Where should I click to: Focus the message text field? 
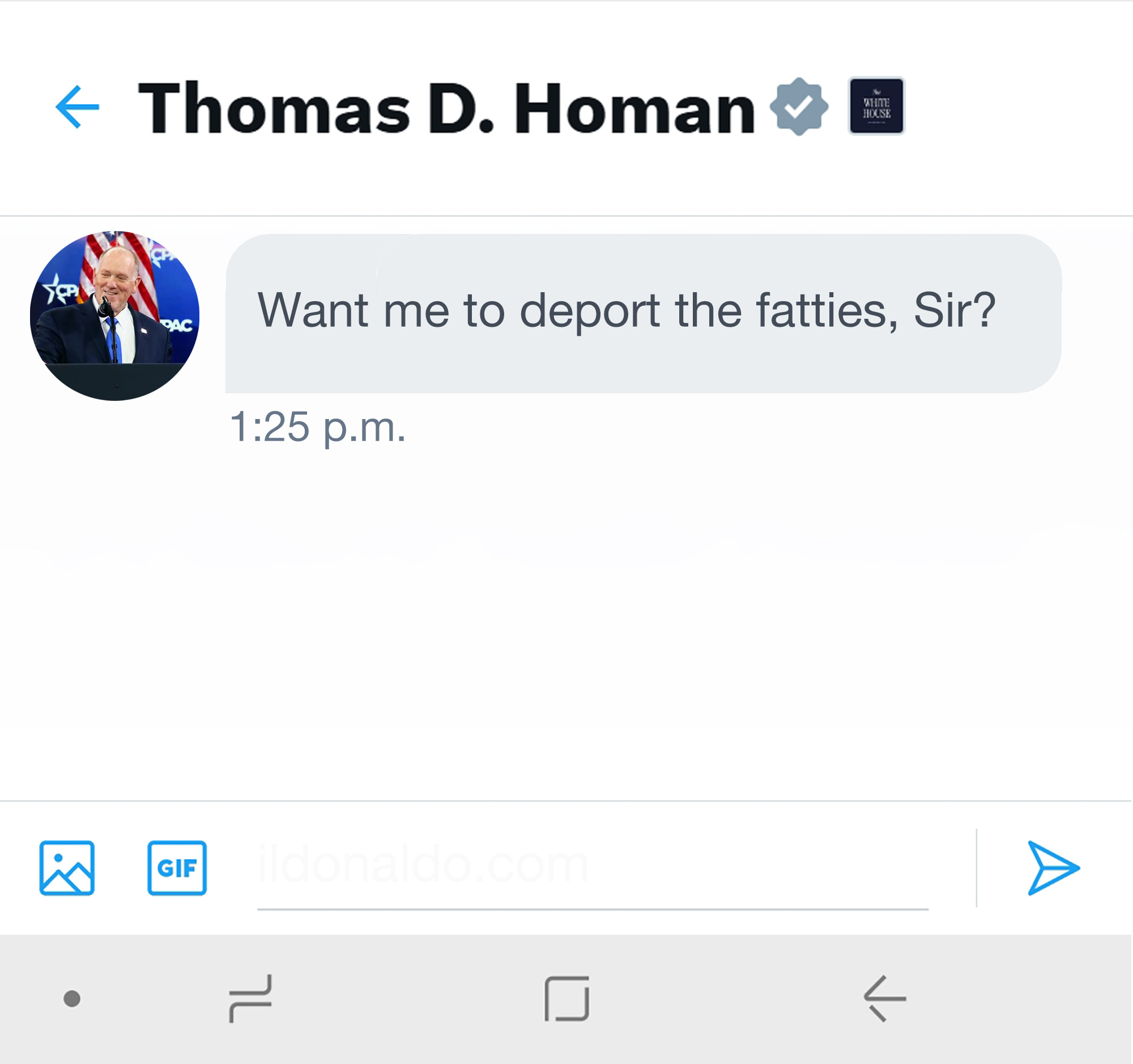(593, 866)
